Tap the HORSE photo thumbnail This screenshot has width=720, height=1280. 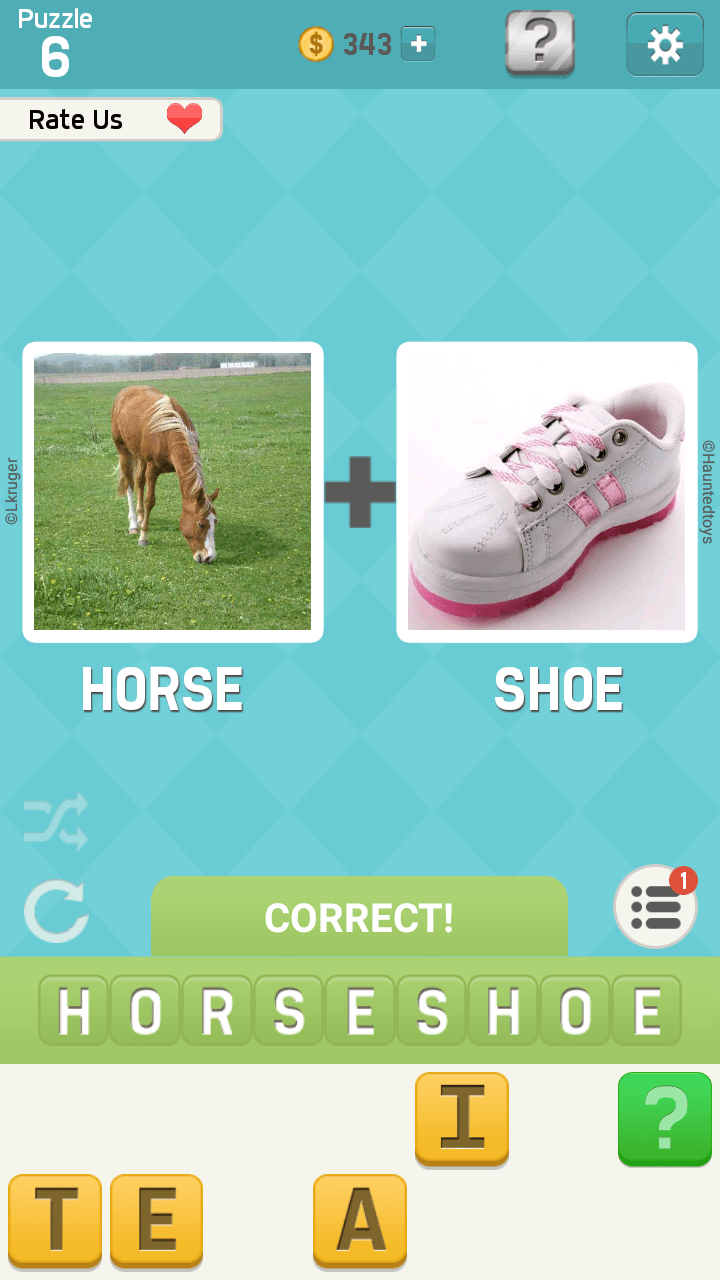point(172,491)
